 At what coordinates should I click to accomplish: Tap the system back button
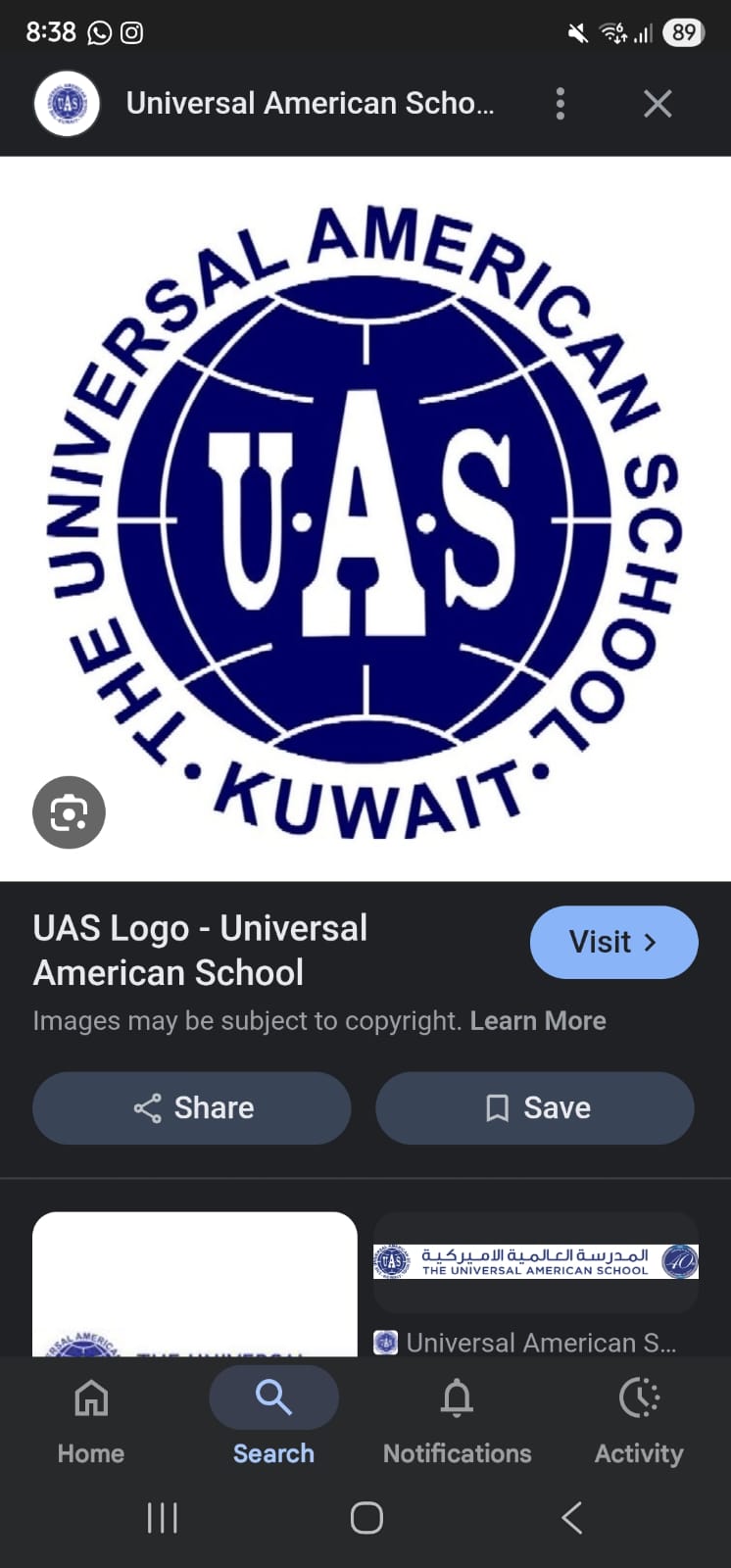[x=572, y=1518]
